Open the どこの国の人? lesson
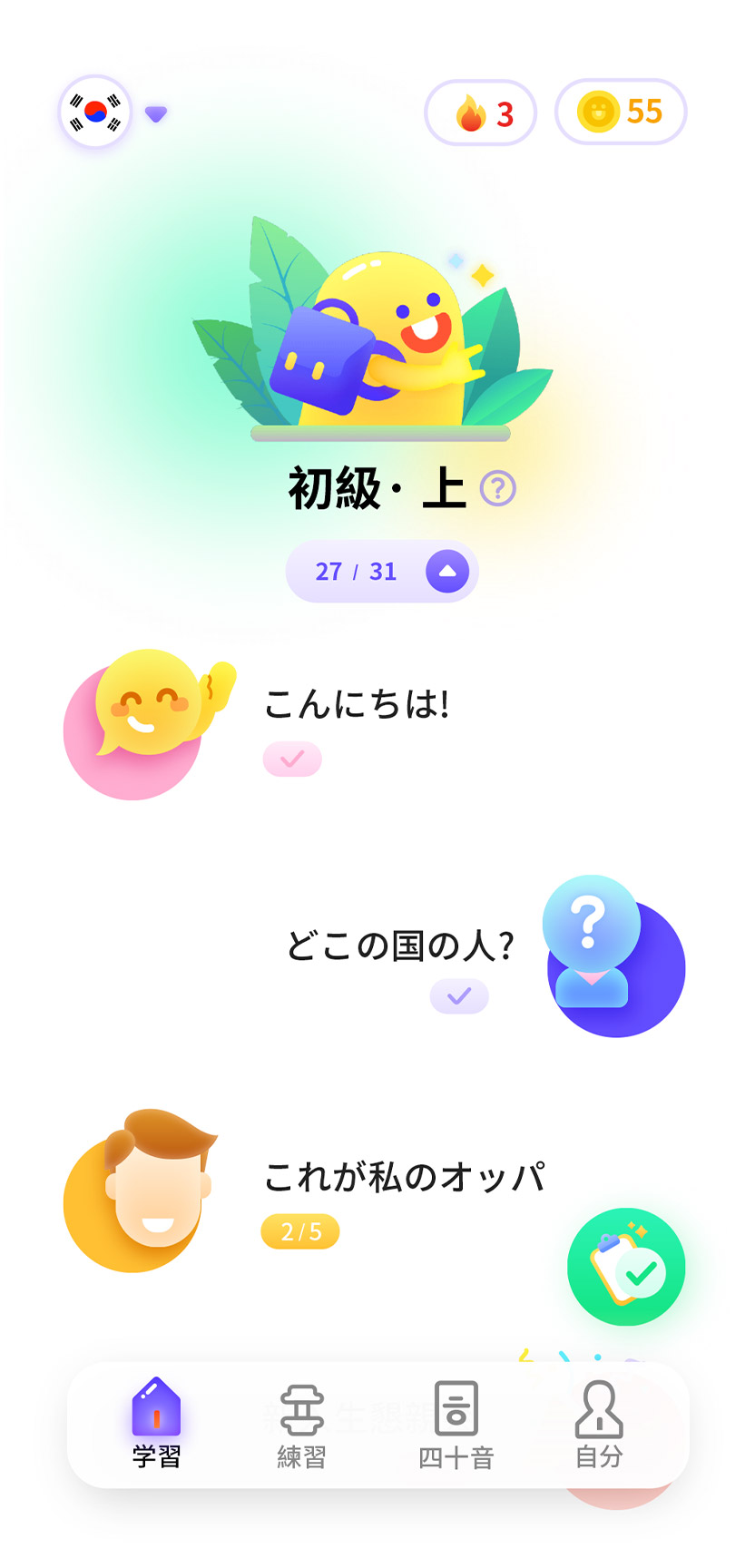755x1568 pixels. click(x=400, y=946)
